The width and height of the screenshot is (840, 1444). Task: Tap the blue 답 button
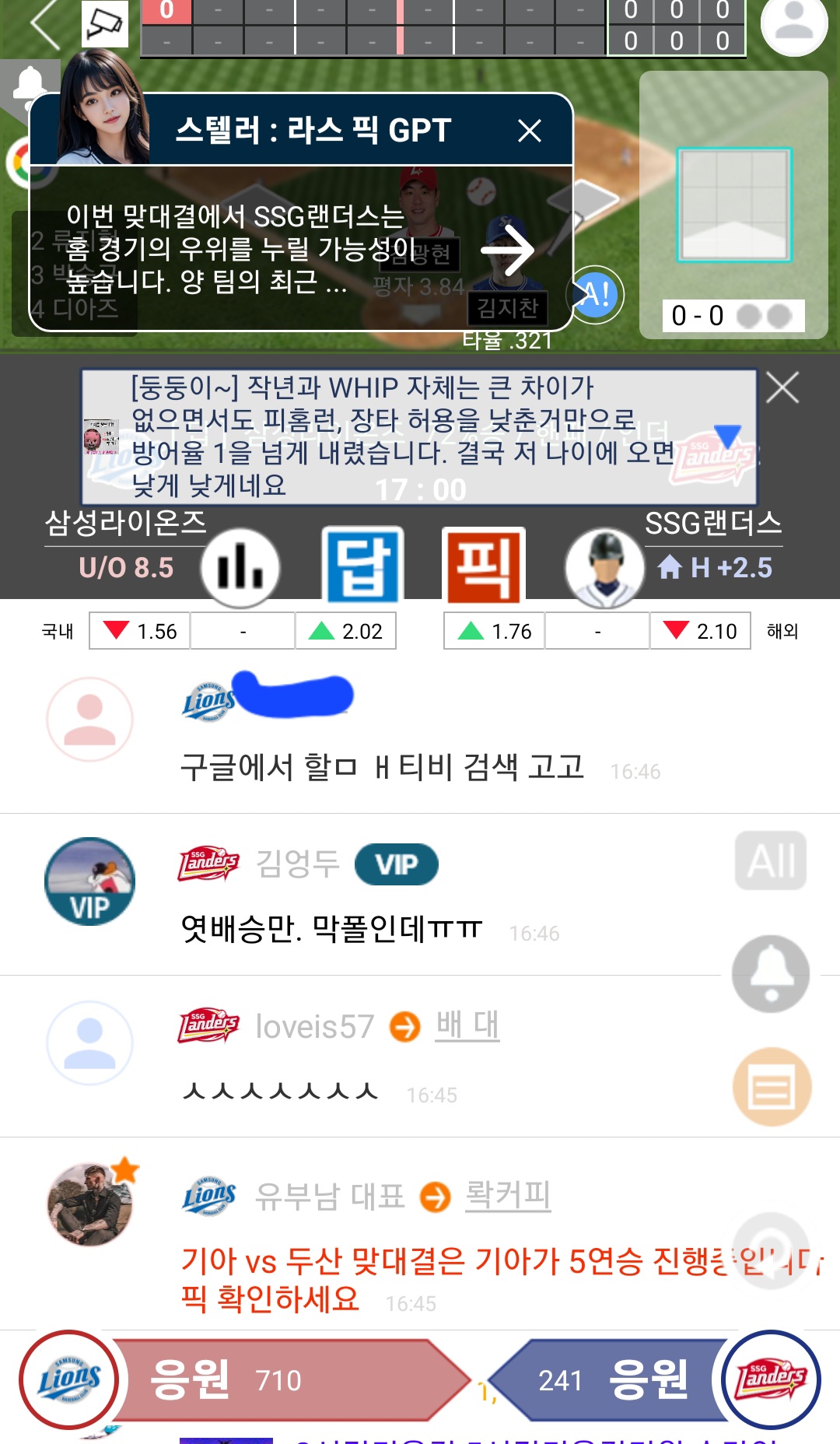point(362,566)
